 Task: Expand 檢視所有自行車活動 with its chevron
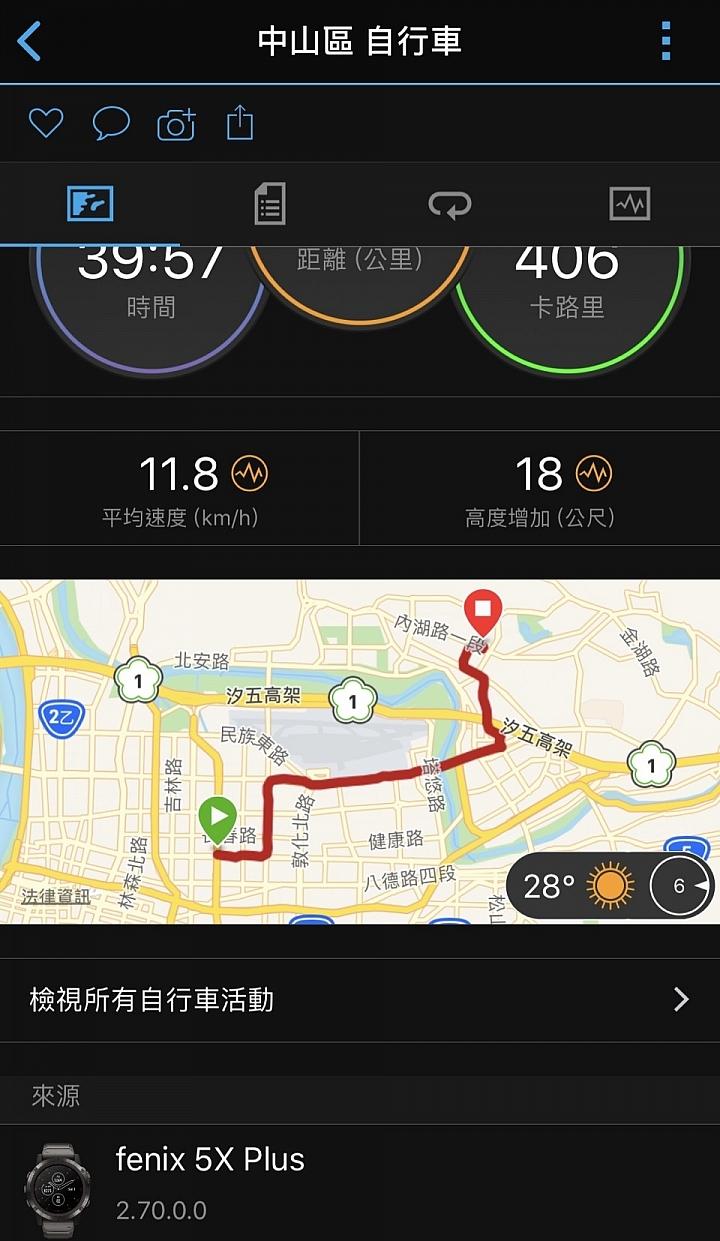tap(682, 1000)
